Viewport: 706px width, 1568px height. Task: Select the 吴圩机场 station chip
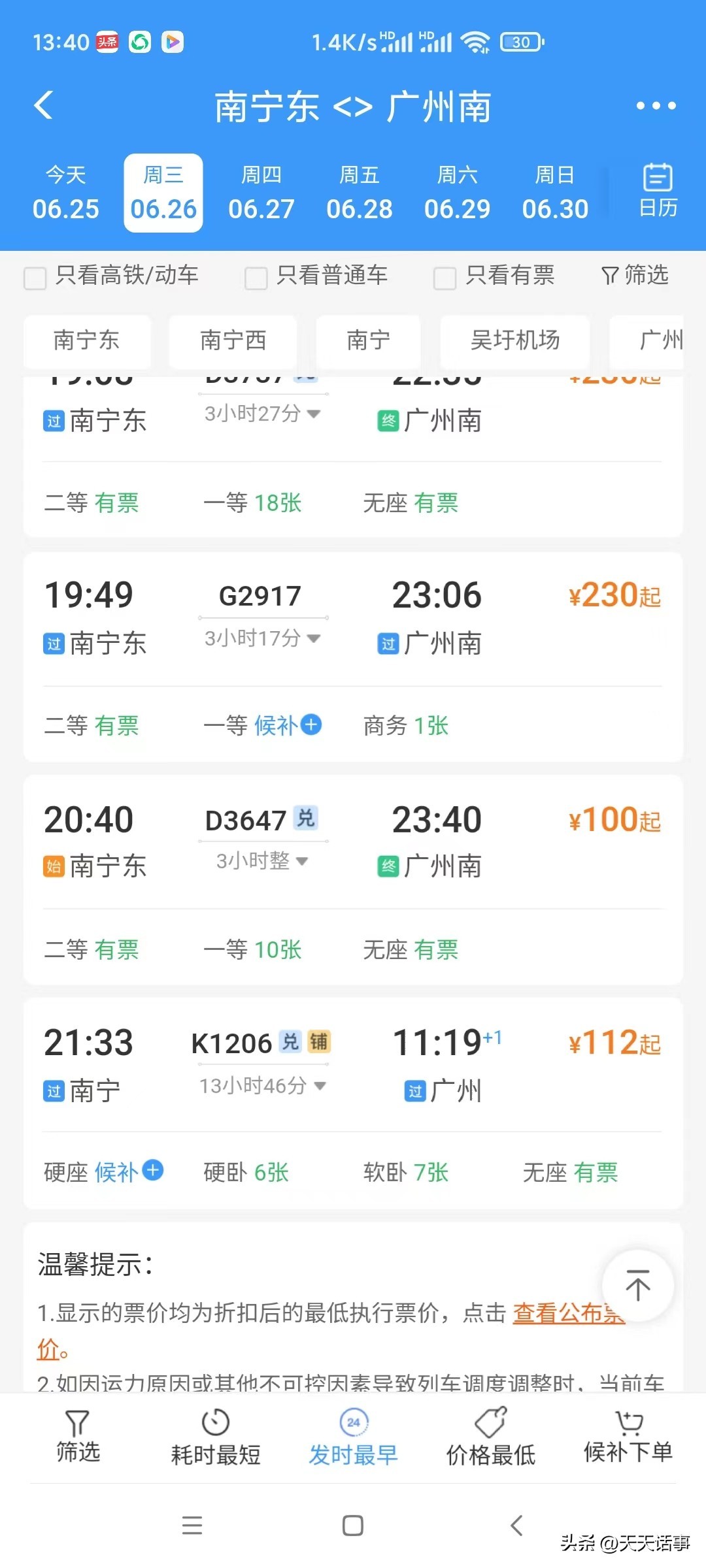pos(514,341)
